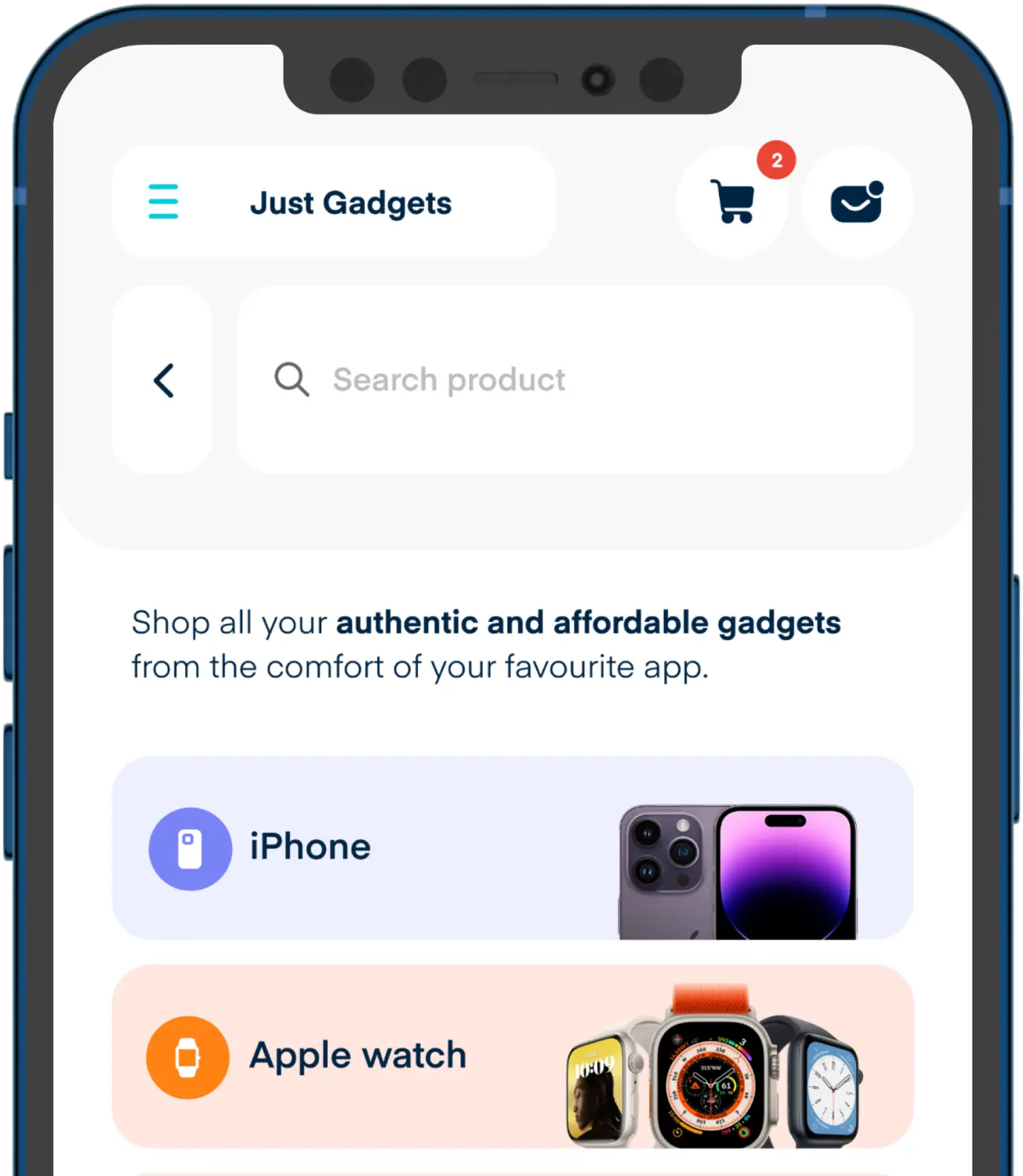The image size is (1023, 1176).
Task: Open the hamburger menu
Action: coord(163,201)
